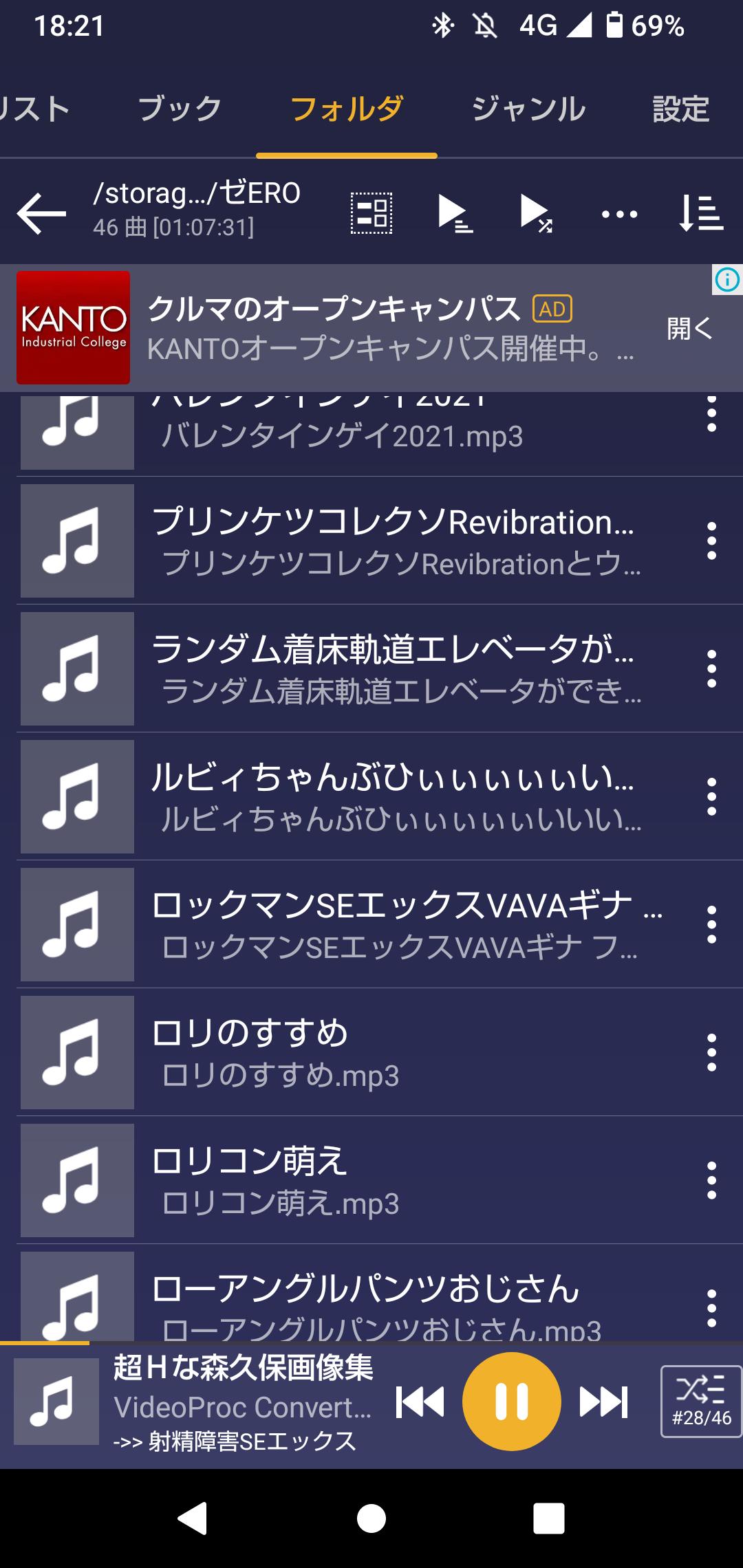Screen dimensions: 743x1568
Task: Open the multi-select mode icon
Action: (x=371, y=213)
